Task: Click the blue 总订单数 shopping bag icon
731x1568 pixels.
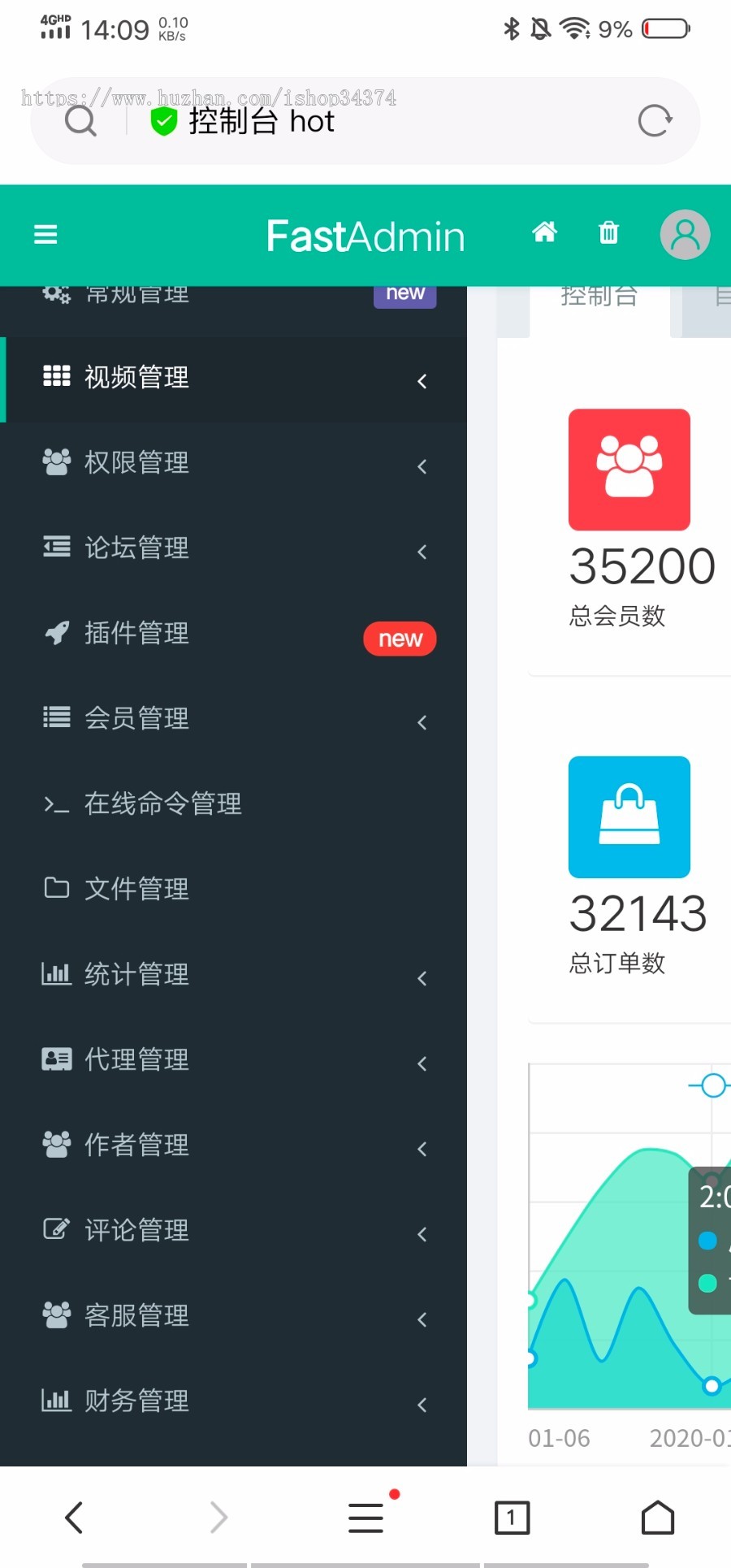Action: point(629,817)
